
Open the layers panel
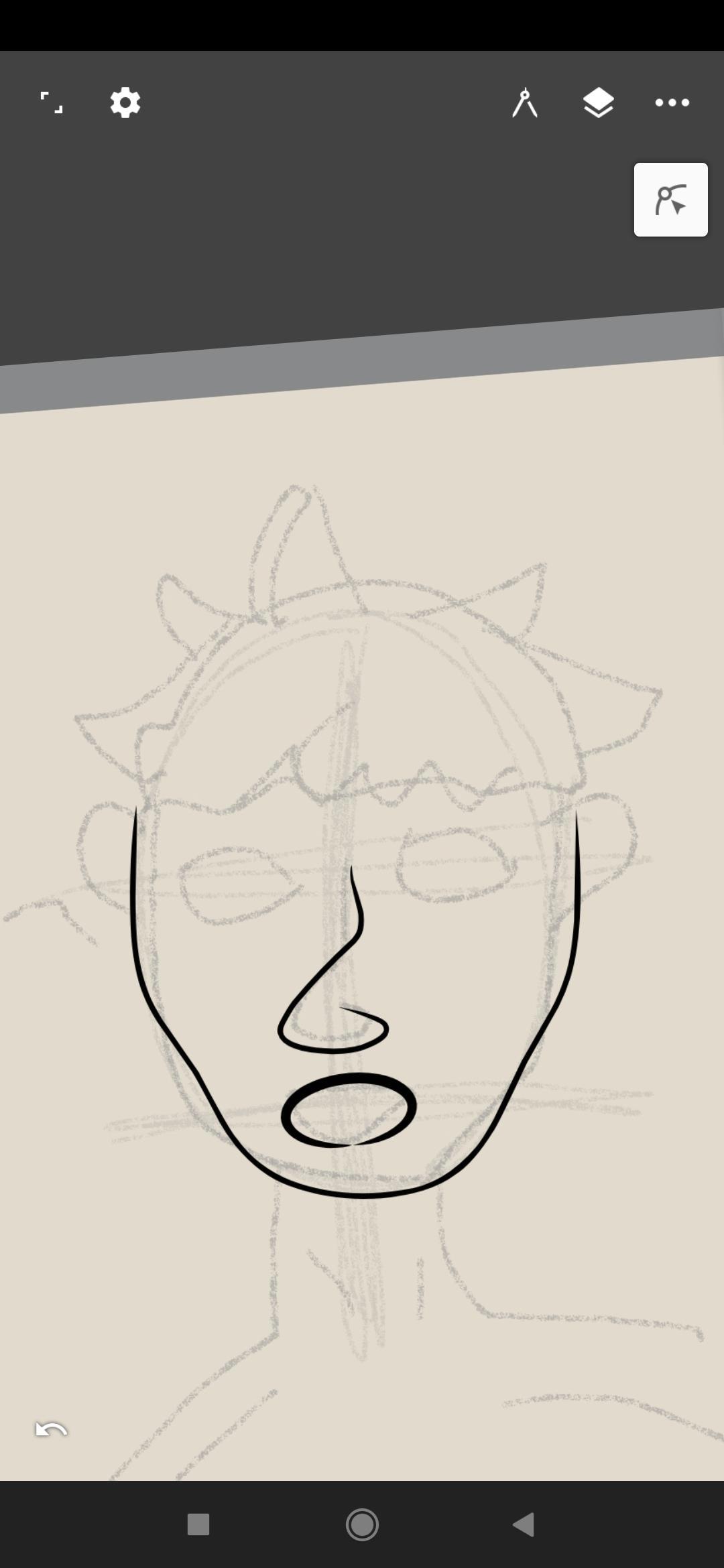[x=598, y=103]
